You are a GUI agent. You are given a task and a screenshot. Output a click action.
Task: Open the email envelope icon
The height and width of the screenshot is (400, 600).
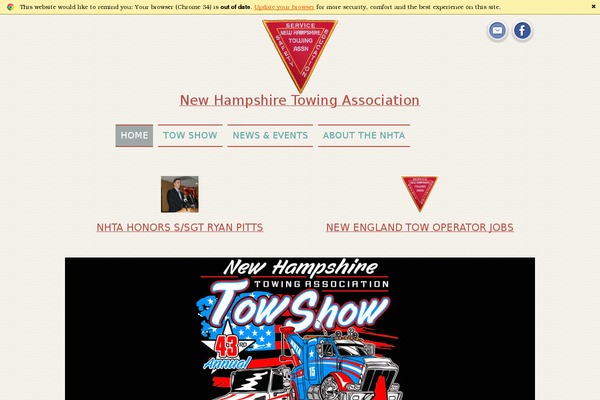point(497,31)
